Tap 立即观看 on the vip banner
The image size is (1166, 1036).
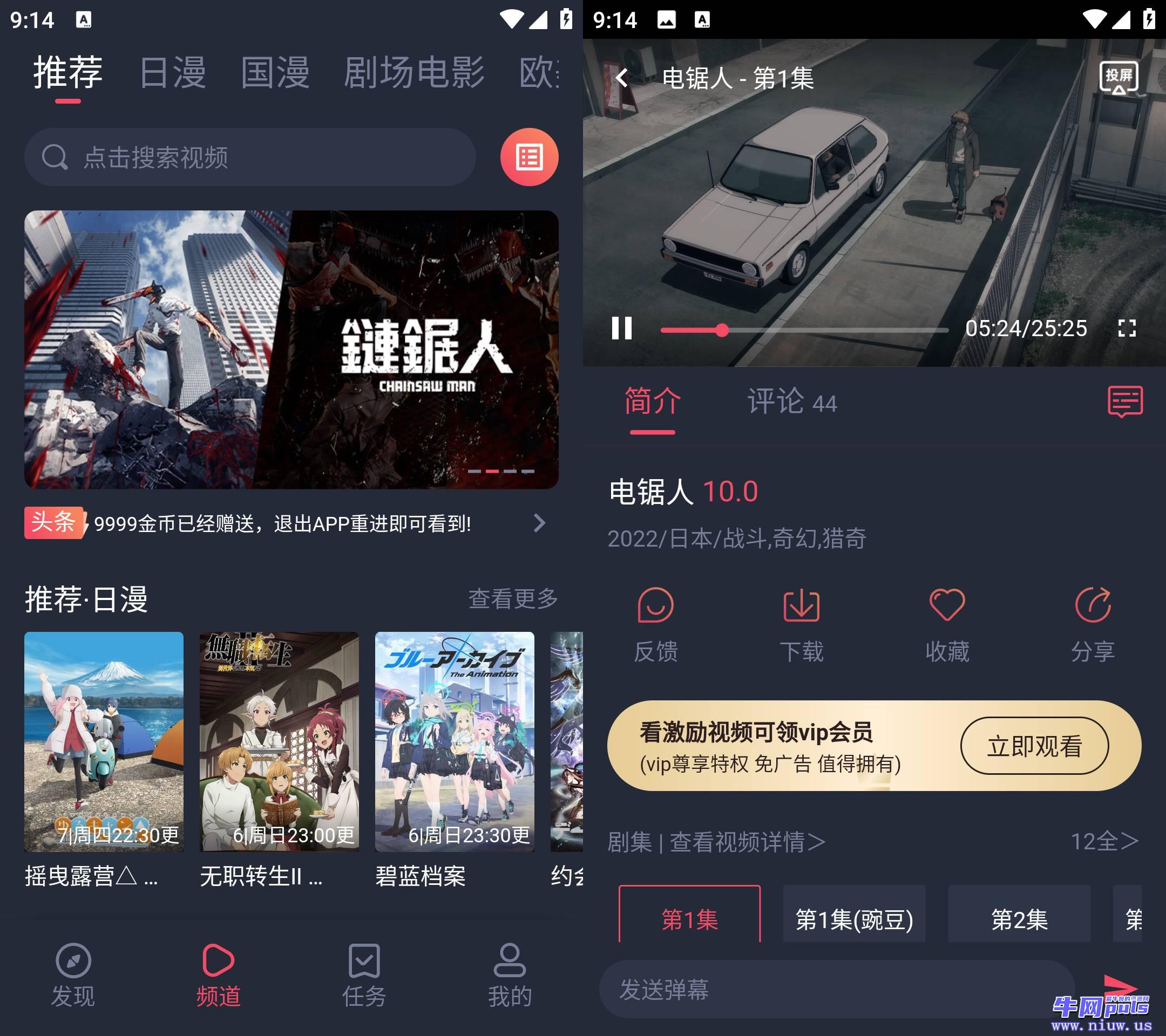1034,745
